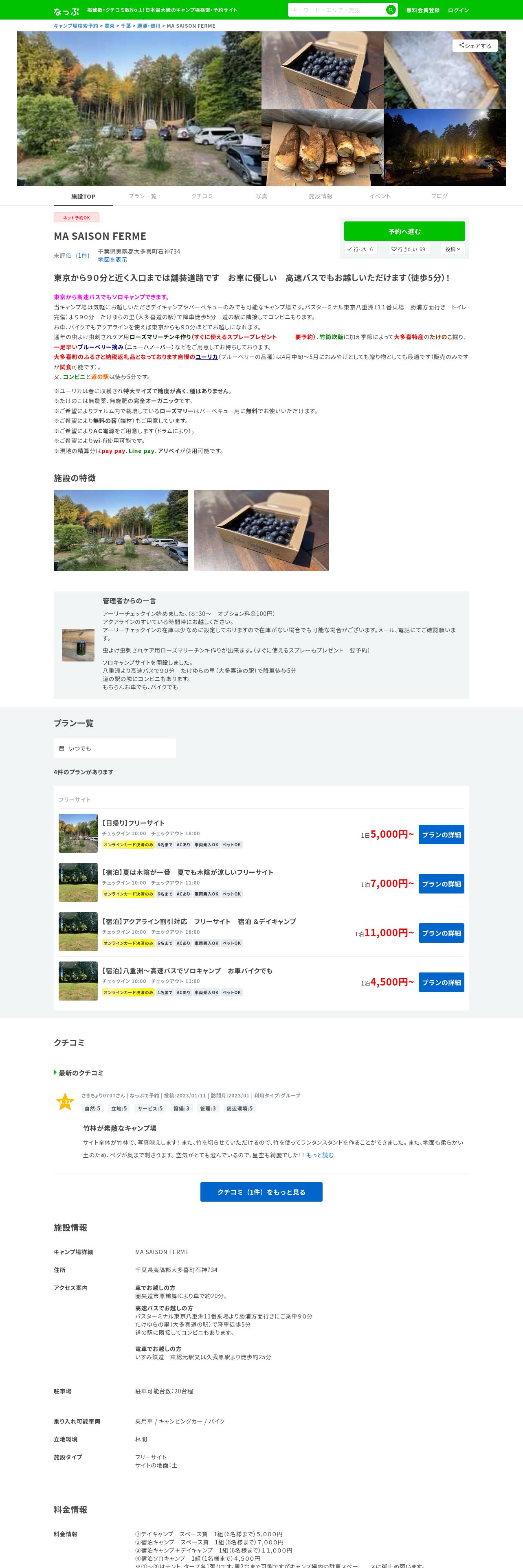Expand review with もっと読む

click(x=320, y=1155)
